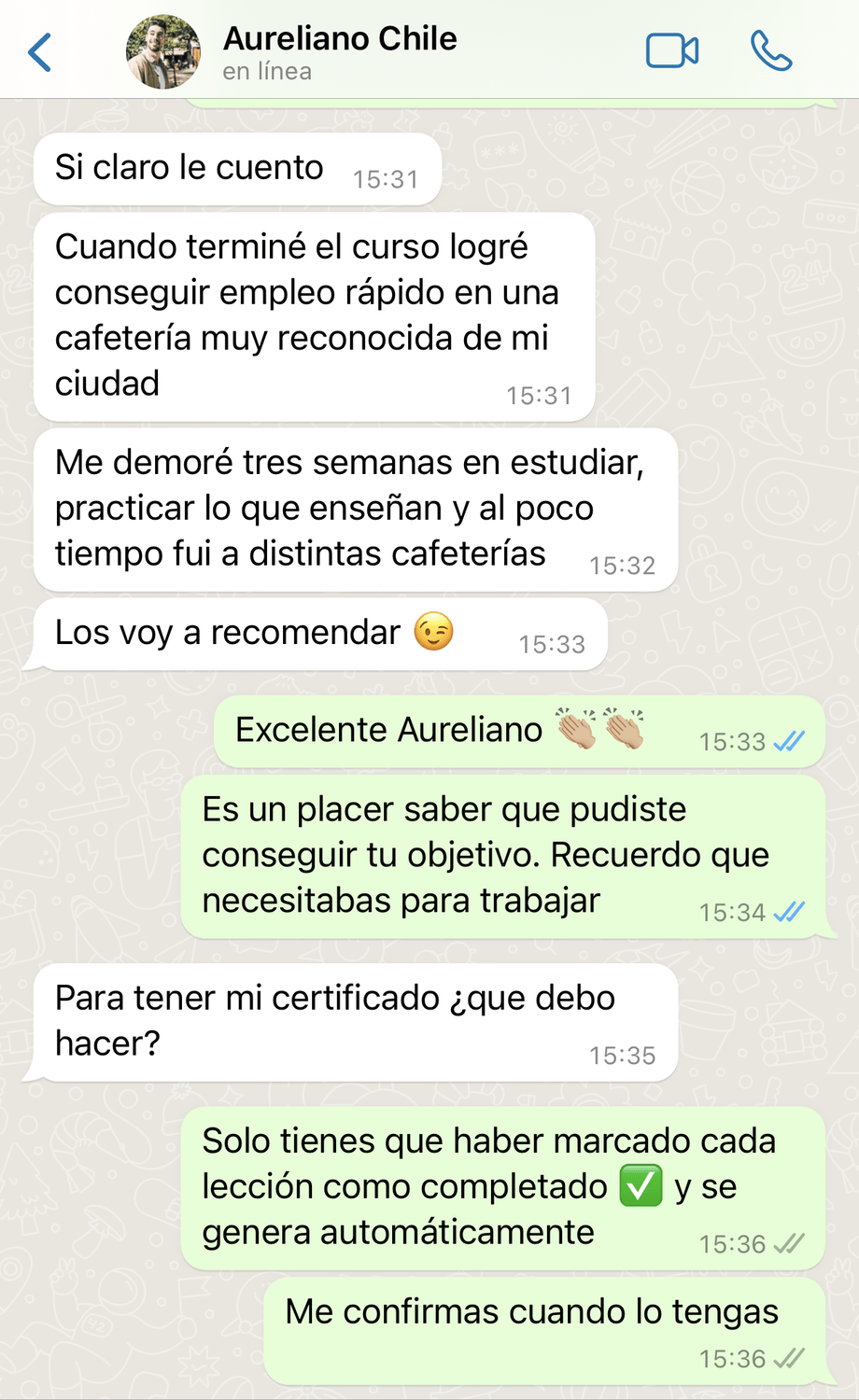Open Aureliano Chile's contact info
The image size is (859, 1400).
[340, 51]
